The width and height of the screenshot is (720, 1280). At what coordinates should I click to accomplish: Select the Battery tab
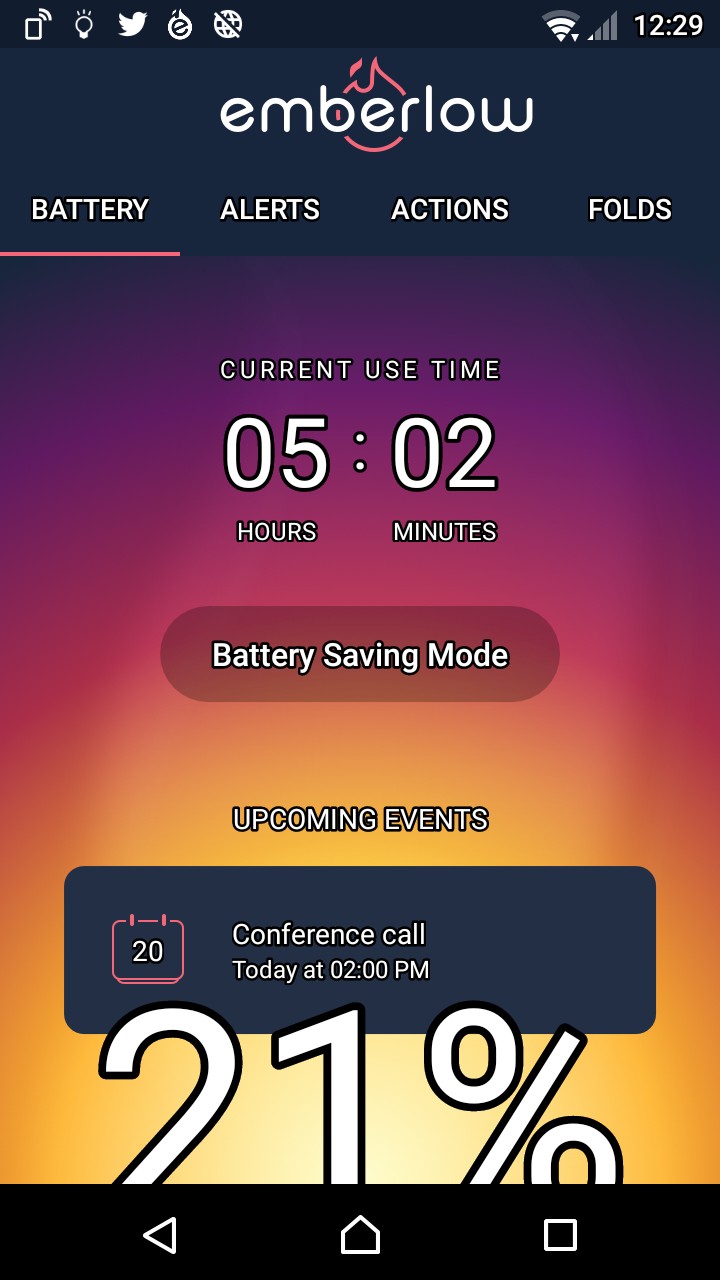[90, 210]
